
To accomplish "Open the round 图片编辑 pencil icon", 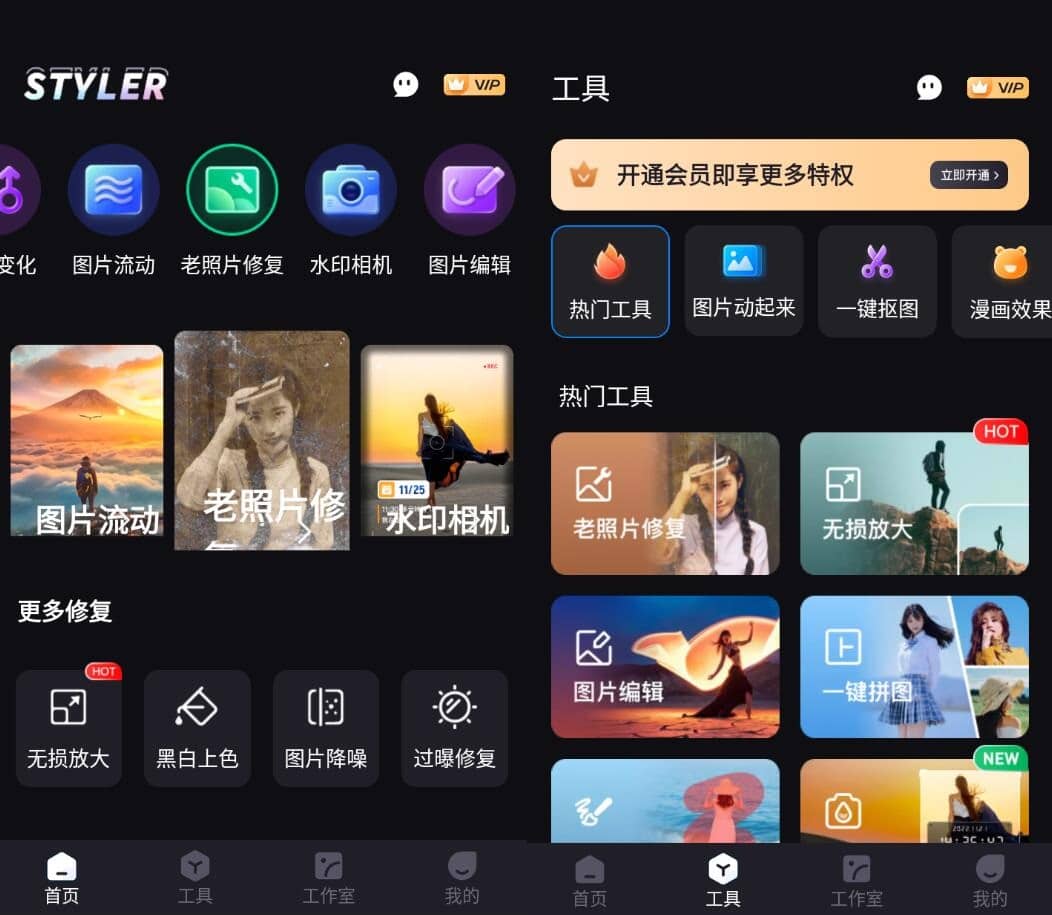I will pos(469,190).
